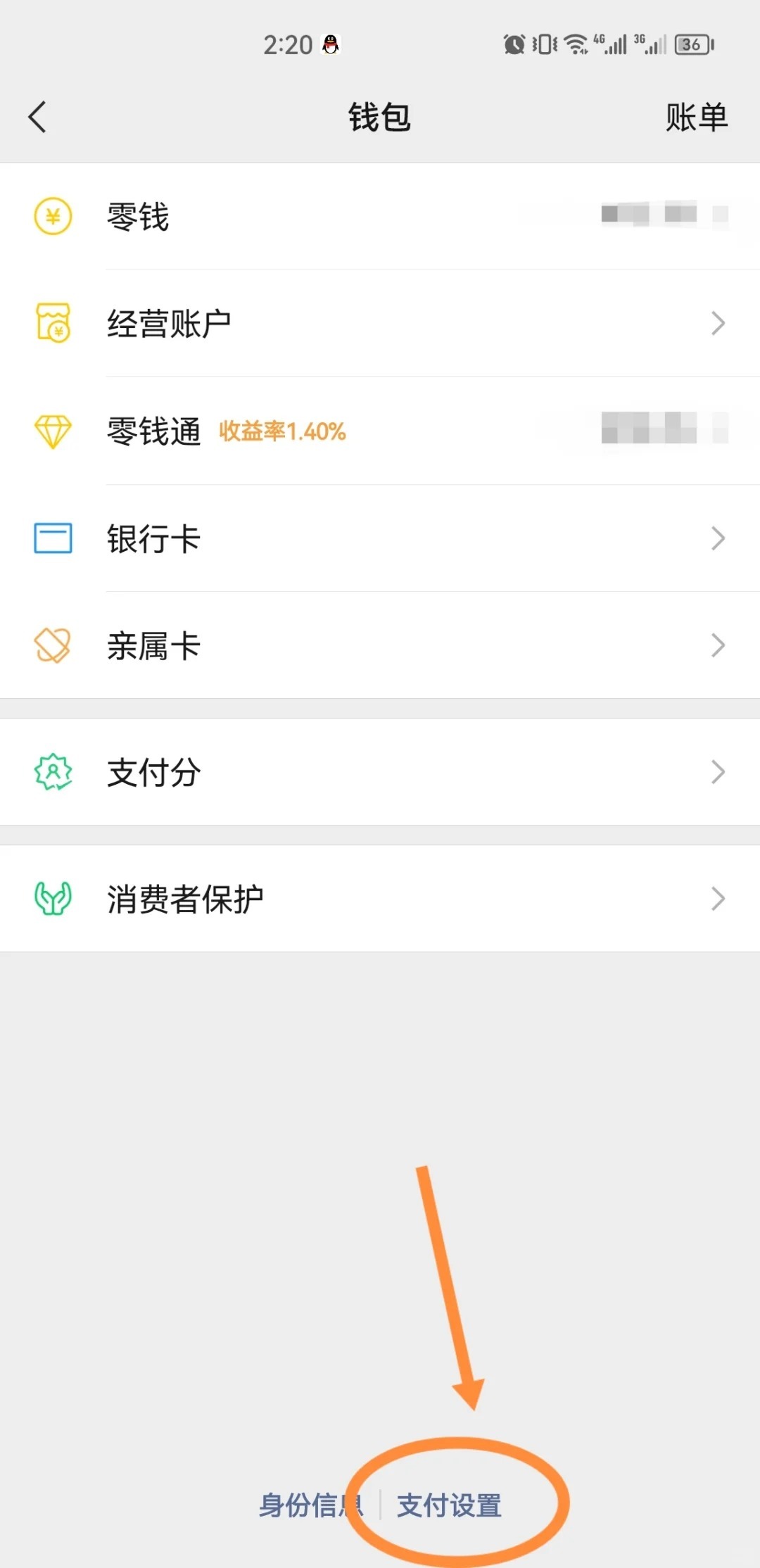The image size is (760, 1568).
Task: Open 银行卡 list
Action: [x=380, y=538]
